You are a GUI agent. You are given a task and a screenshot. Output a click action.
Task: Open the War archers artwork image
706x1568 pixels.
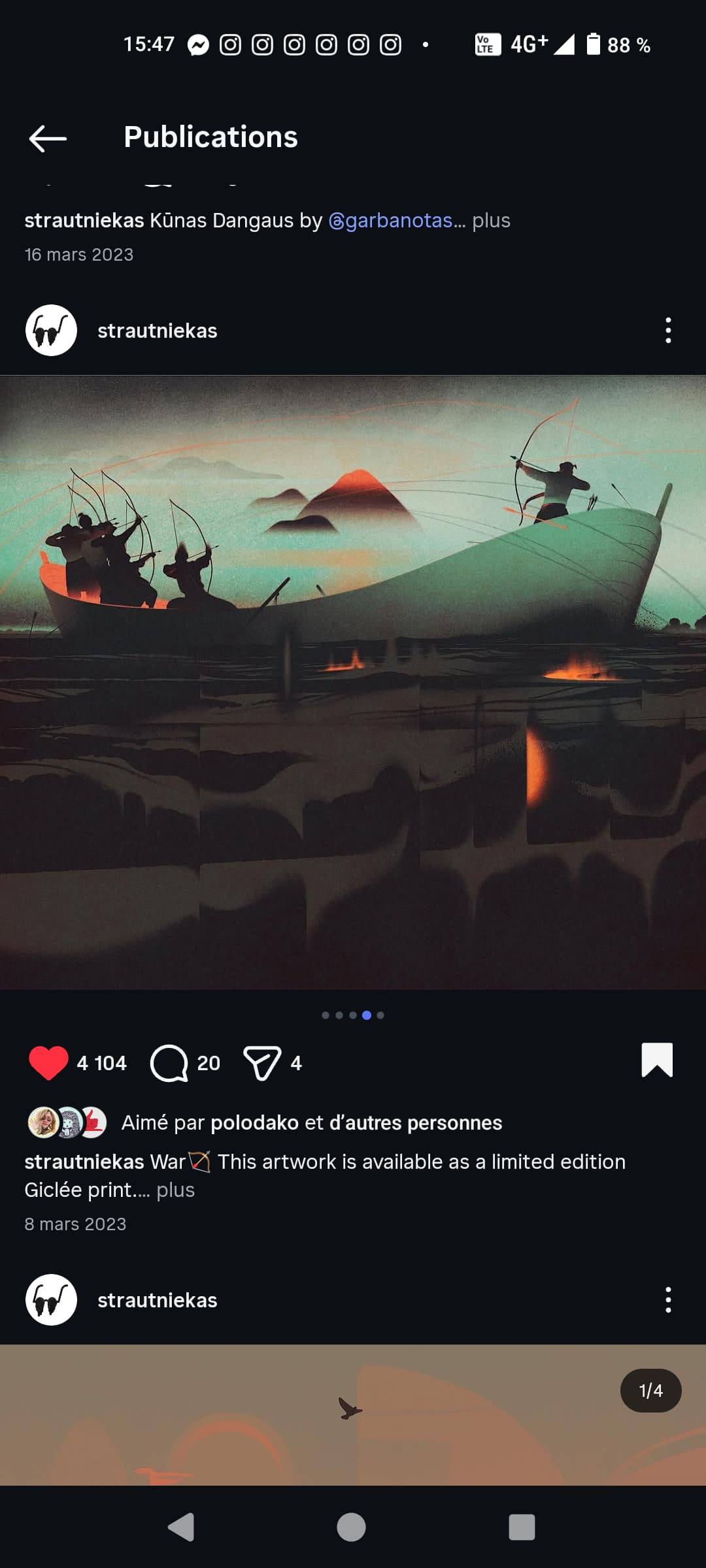[353, 682]
